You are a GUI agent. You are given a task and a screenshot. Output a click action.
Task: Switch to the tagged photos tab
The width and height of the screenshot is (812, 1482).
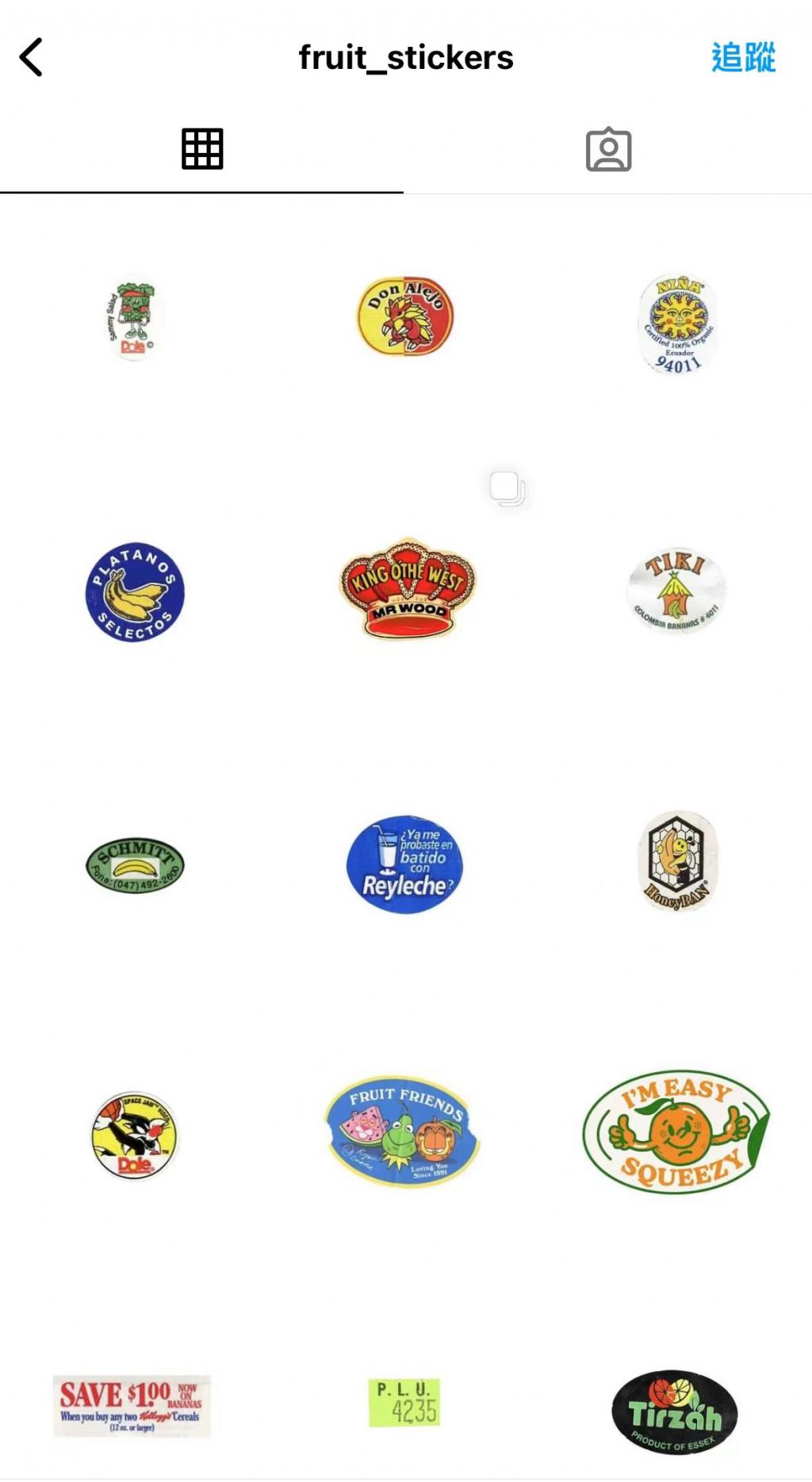(608, 149)
